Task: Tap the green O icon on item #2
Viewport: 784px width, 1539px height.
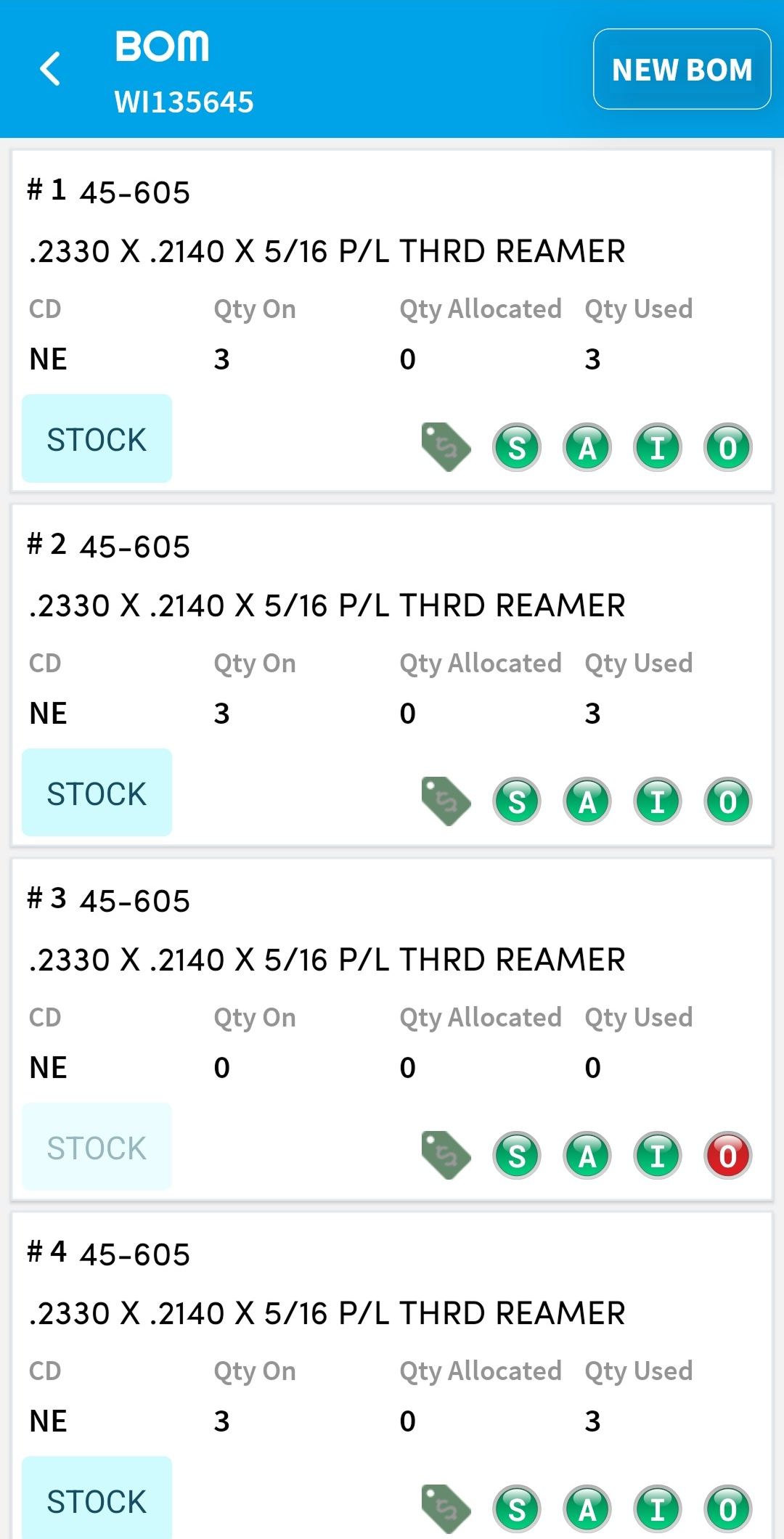Action: (728, 801)
